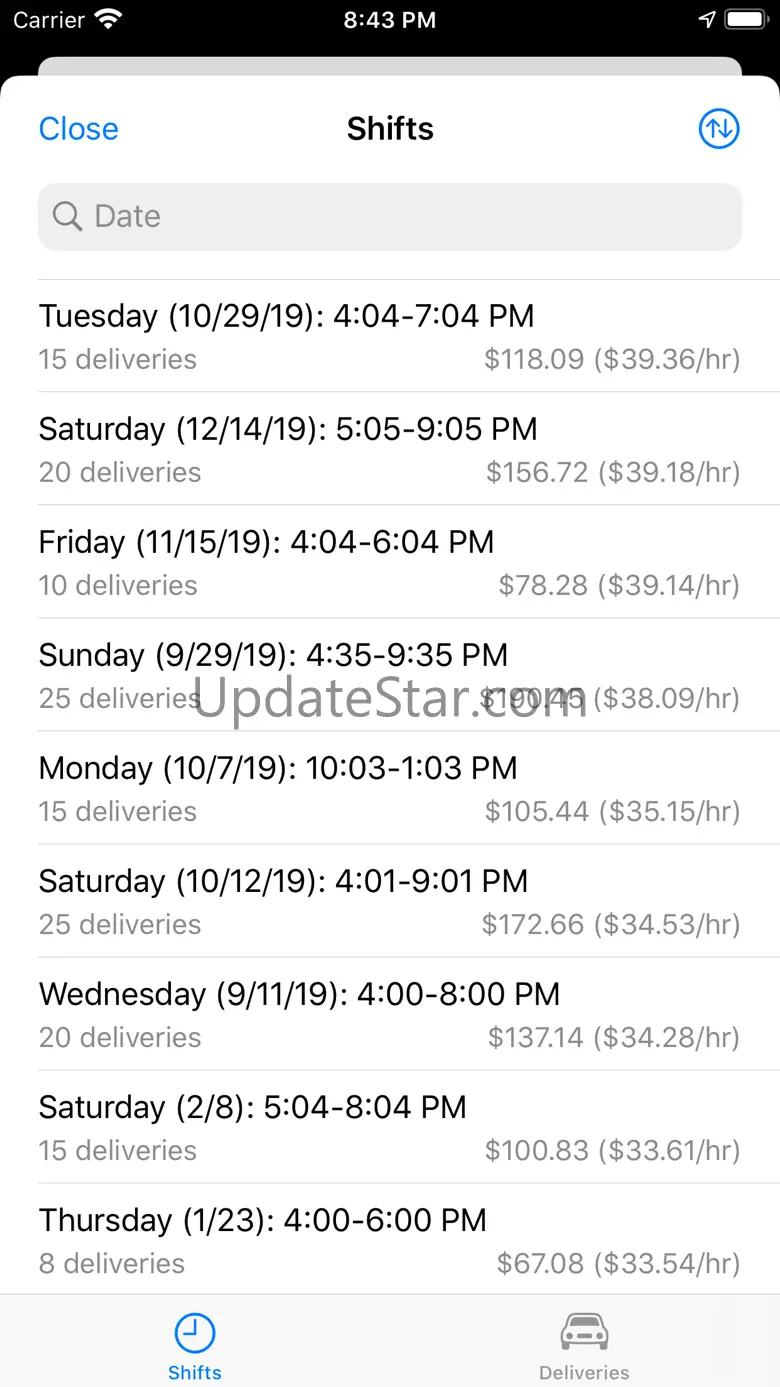Screen dimensions: 780x1387
Task: Open the Tuesday 10/29/19 shift
Action: pos(390,336)
